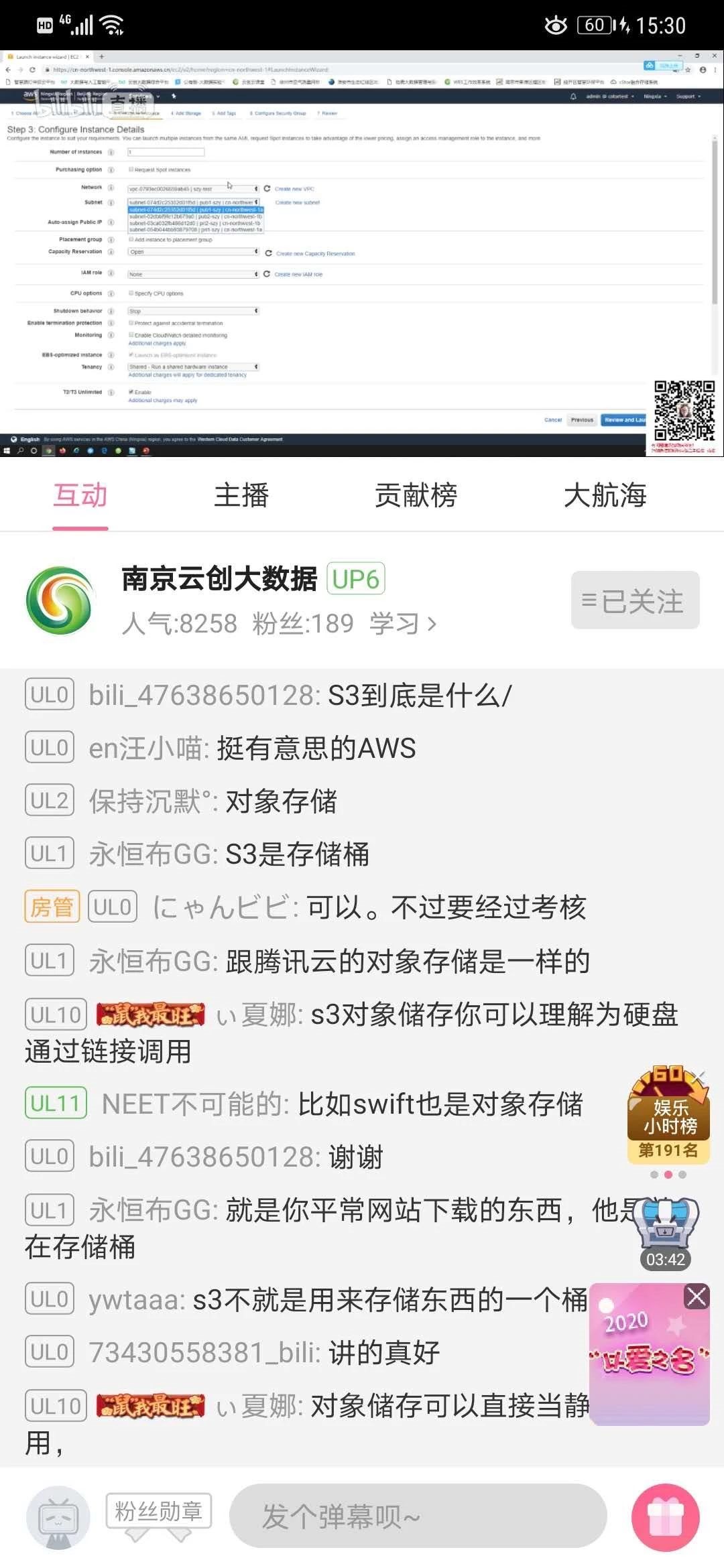
Task: Close the 2020 promotional banner
Action: pyautogui.click(x=697, y=1297)
